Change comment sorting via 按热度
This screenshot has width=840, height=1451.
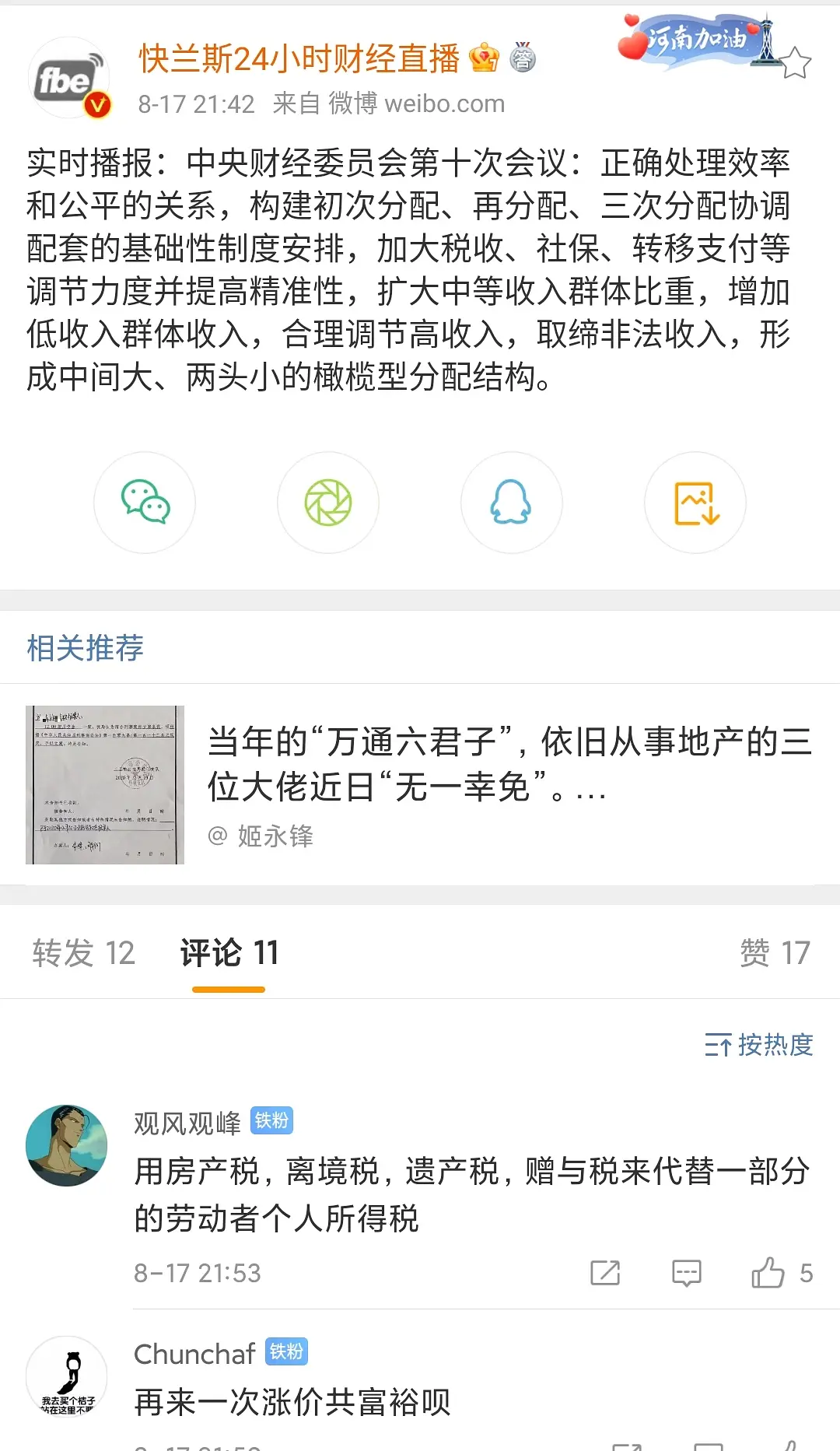tap(758, 1044)
